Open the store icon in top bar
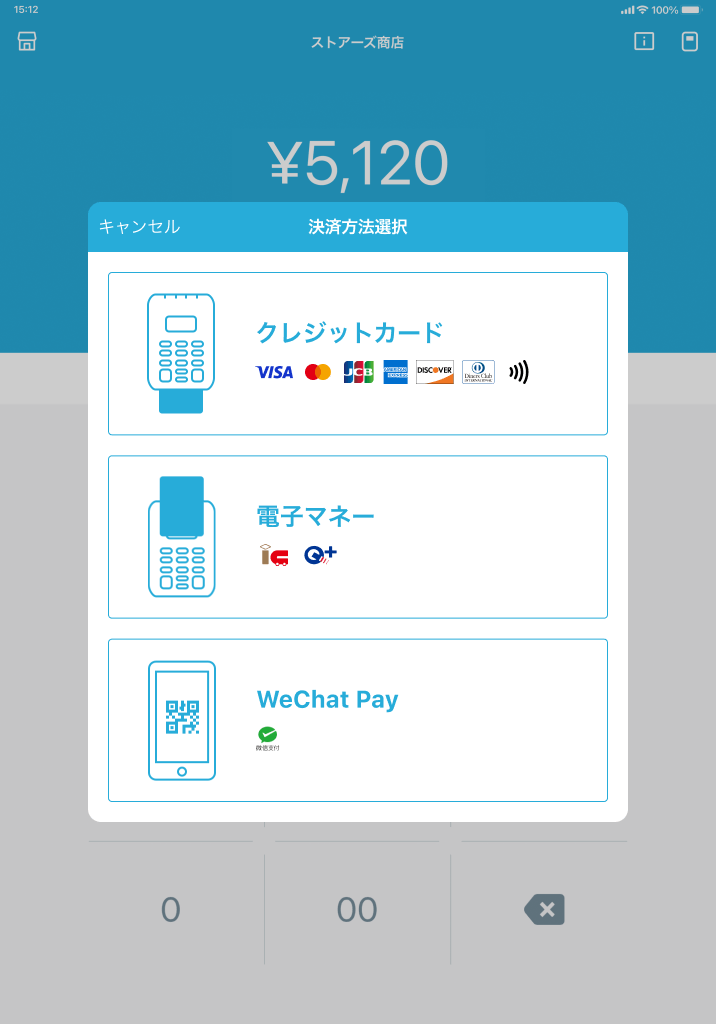This screenshot has height=1024, width=716. (x=27, y=42)
